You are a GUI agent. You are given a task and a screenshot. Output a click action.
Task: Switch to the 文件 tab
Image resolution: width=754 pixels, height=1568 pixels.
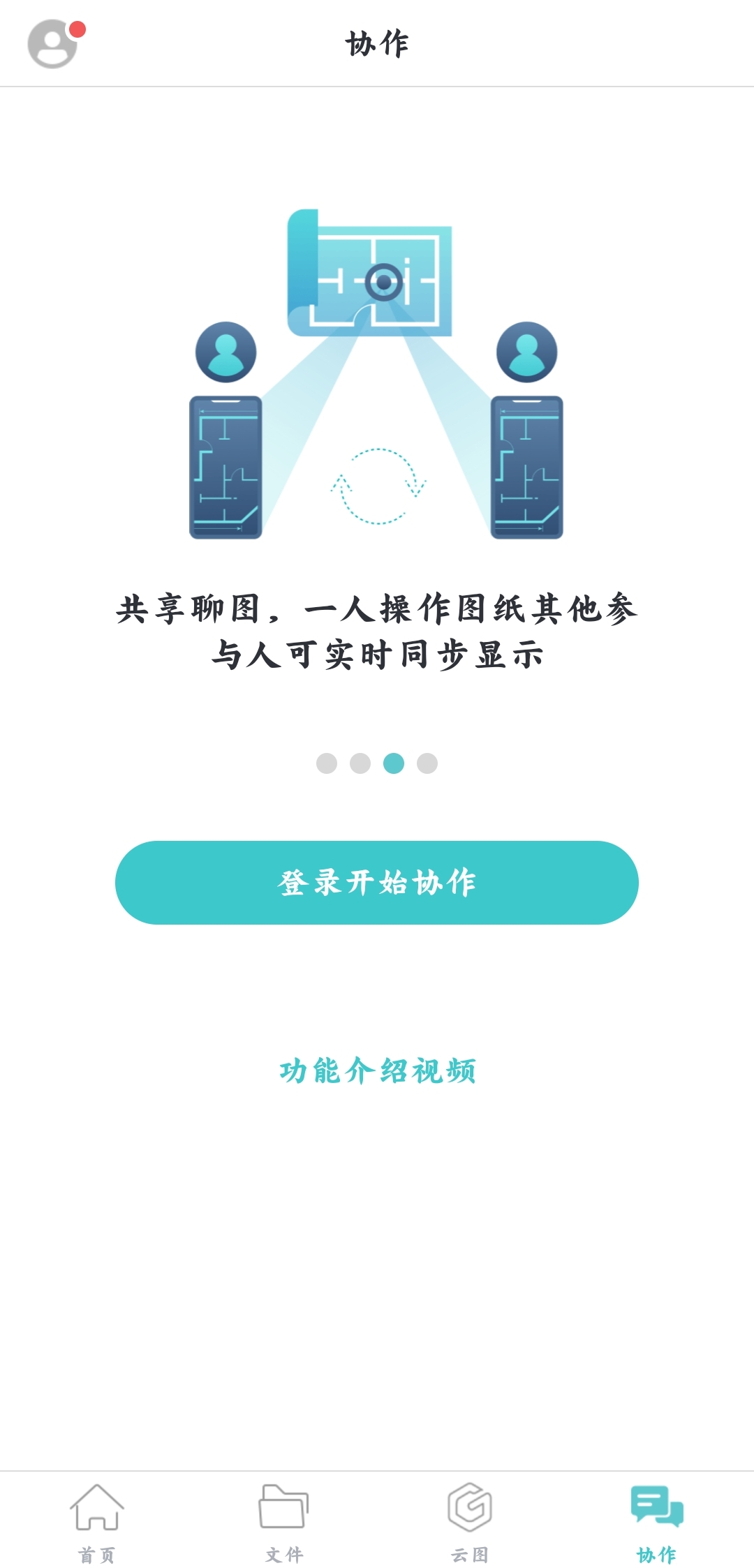tap(283, 1528)
